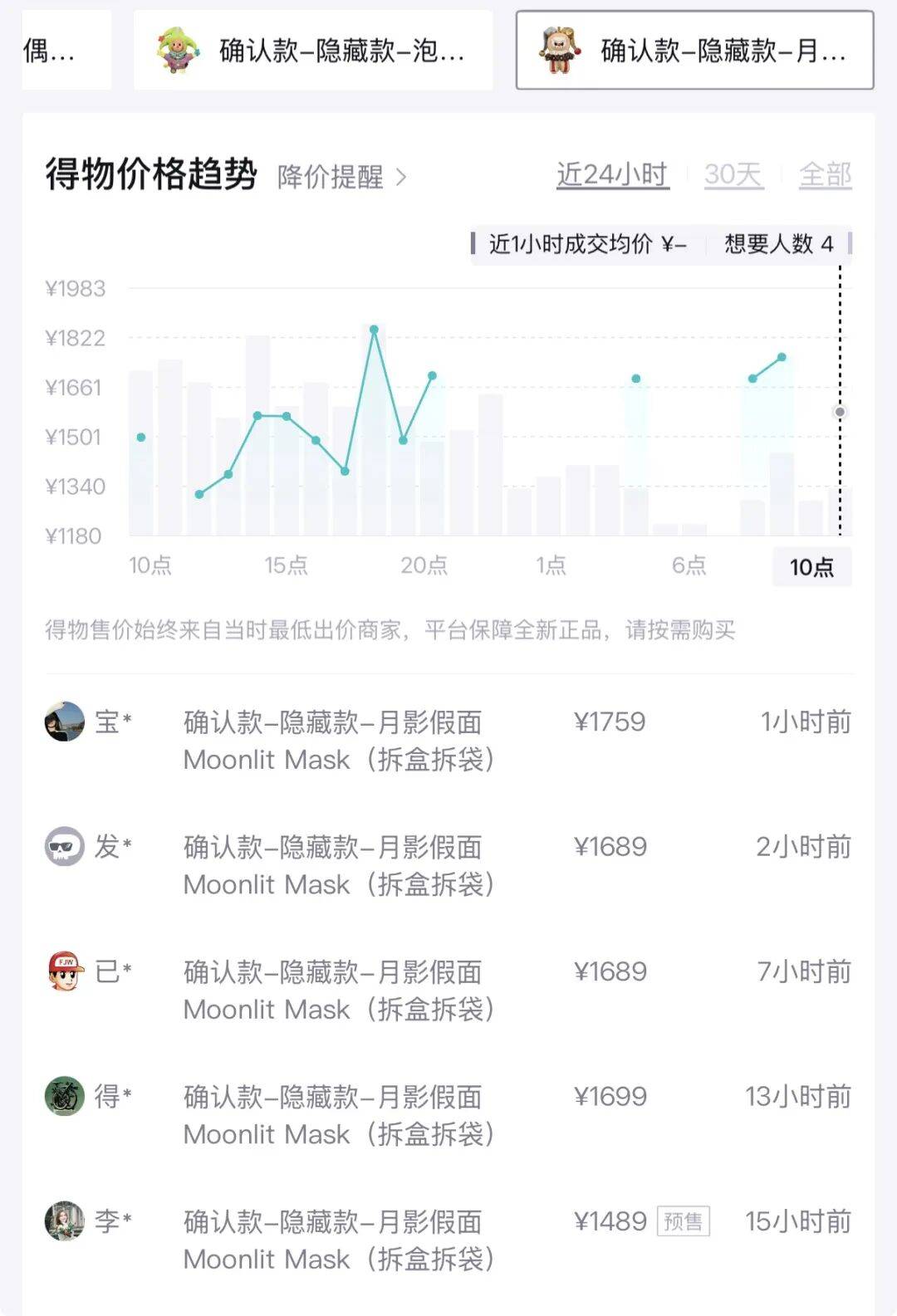Select the partially visible 偶... variant chip

pyautogui.click(x=65, y=51)
